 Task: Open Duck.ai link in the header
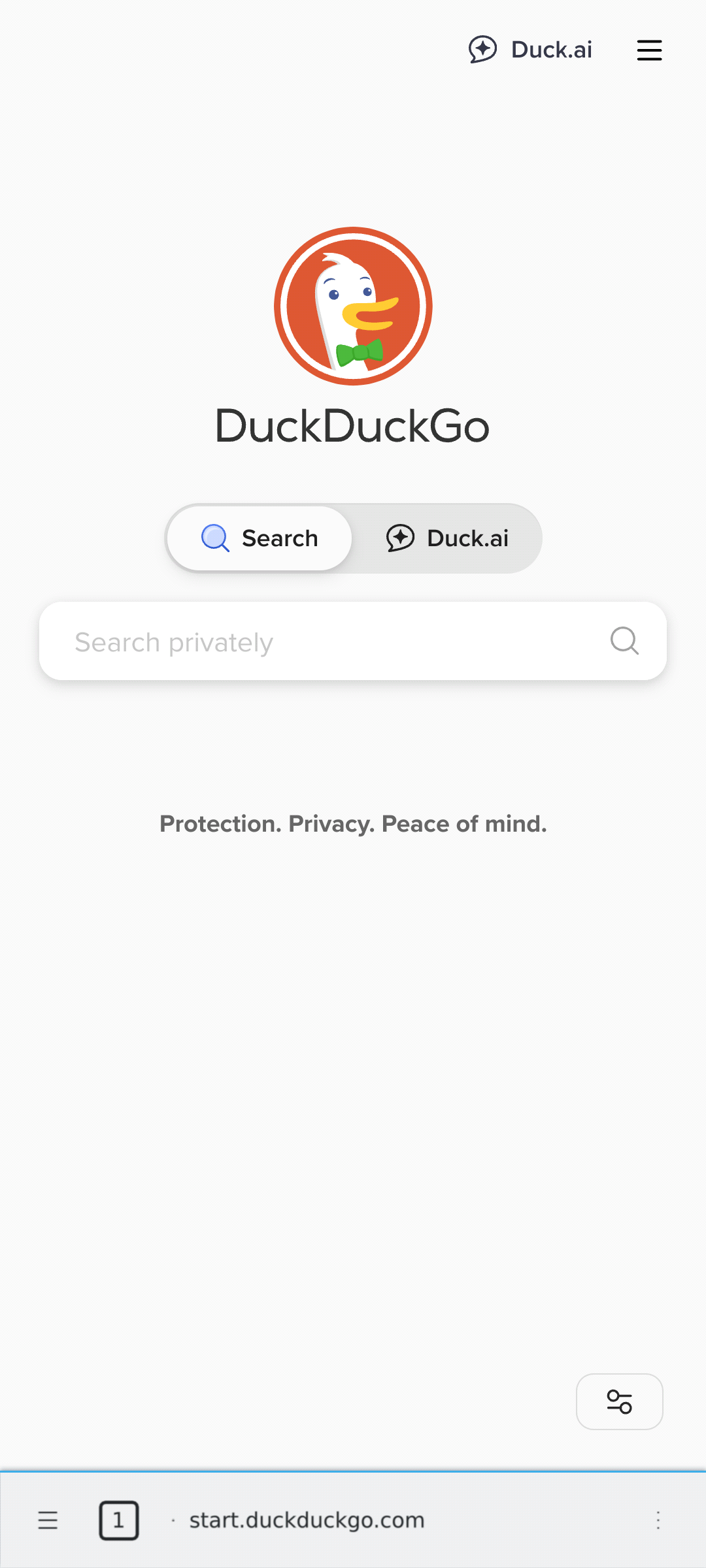click(531, 50)
